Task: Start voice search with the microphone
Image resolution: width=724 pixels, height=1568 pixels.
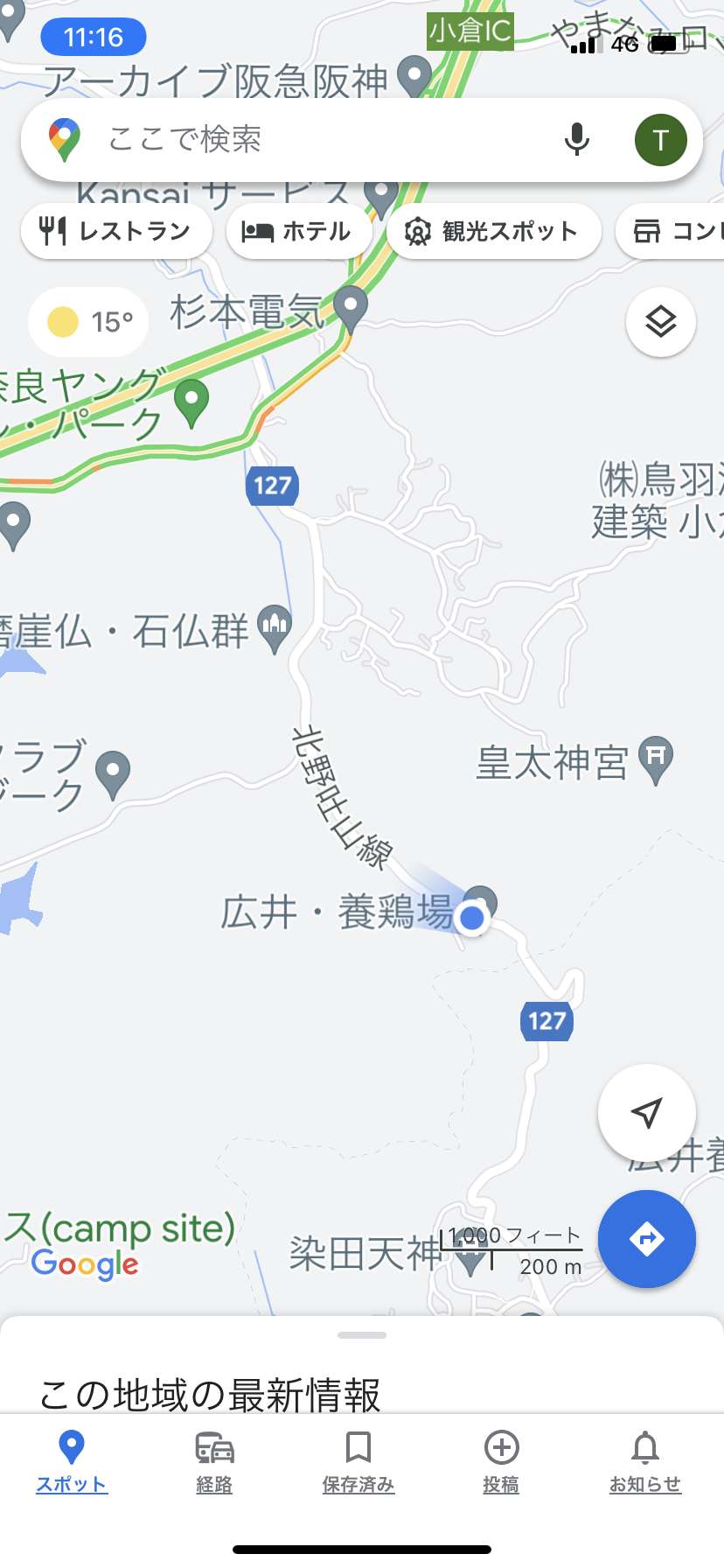Action: (576, 139)
